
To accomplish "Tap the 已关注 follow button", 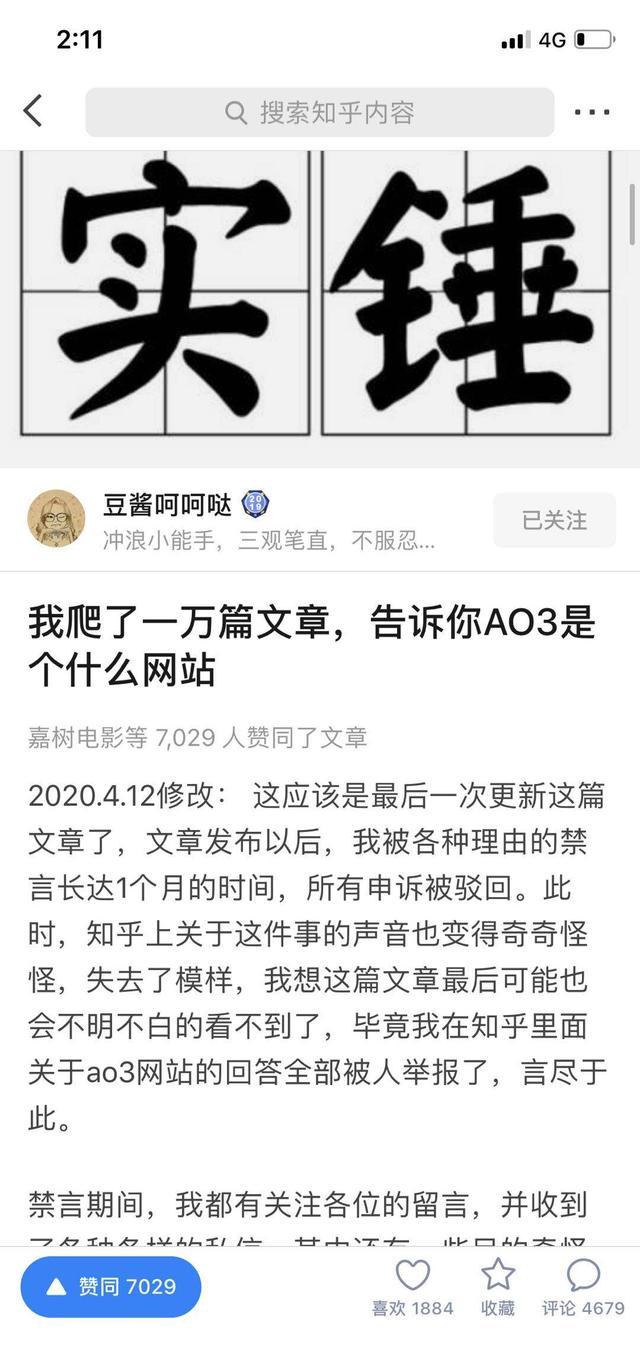I will 554,520.
